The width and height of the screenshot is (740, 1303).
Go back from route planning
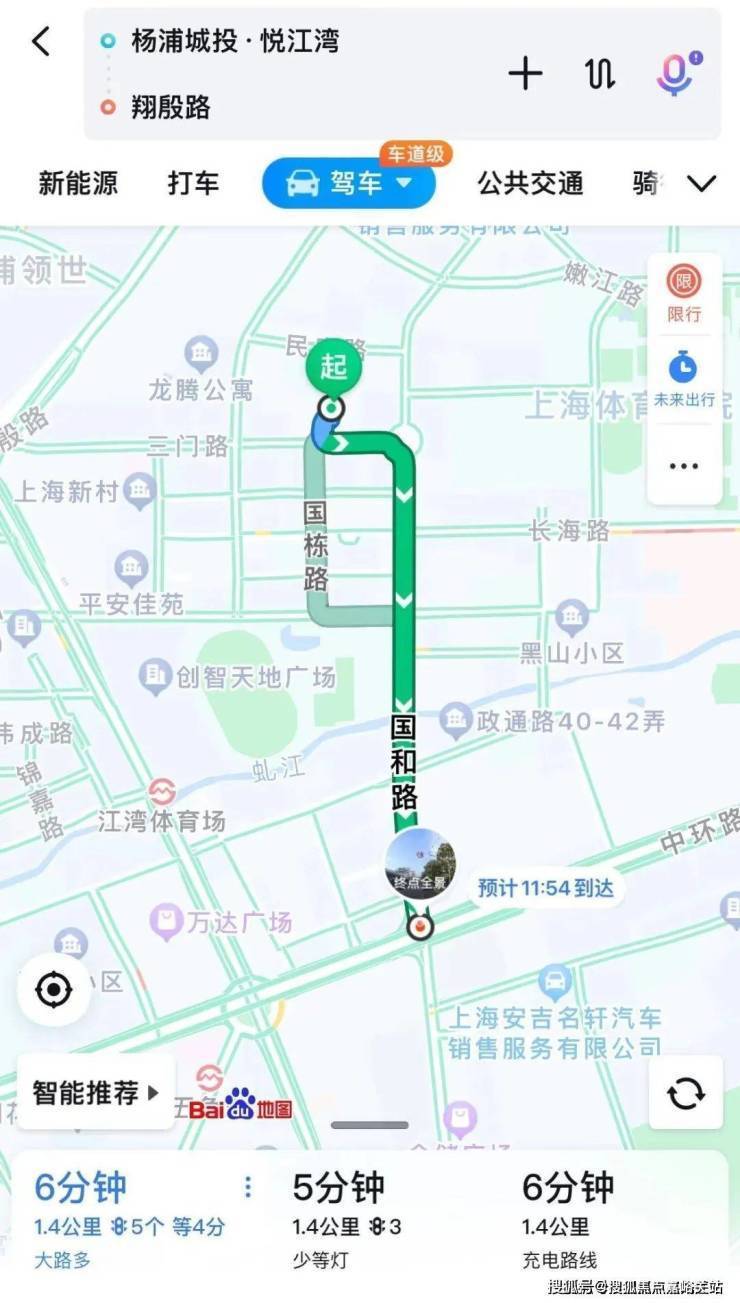coord(41,42)
